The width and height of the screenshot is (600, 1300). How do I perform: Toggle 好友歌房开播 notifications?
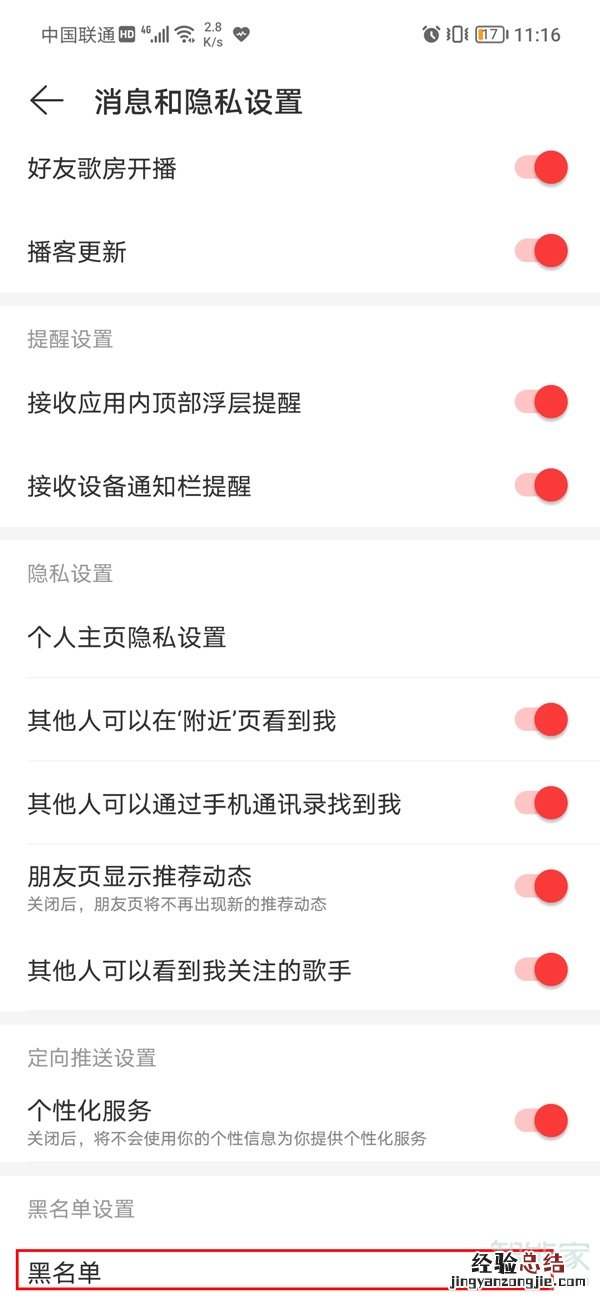(541, 168)
